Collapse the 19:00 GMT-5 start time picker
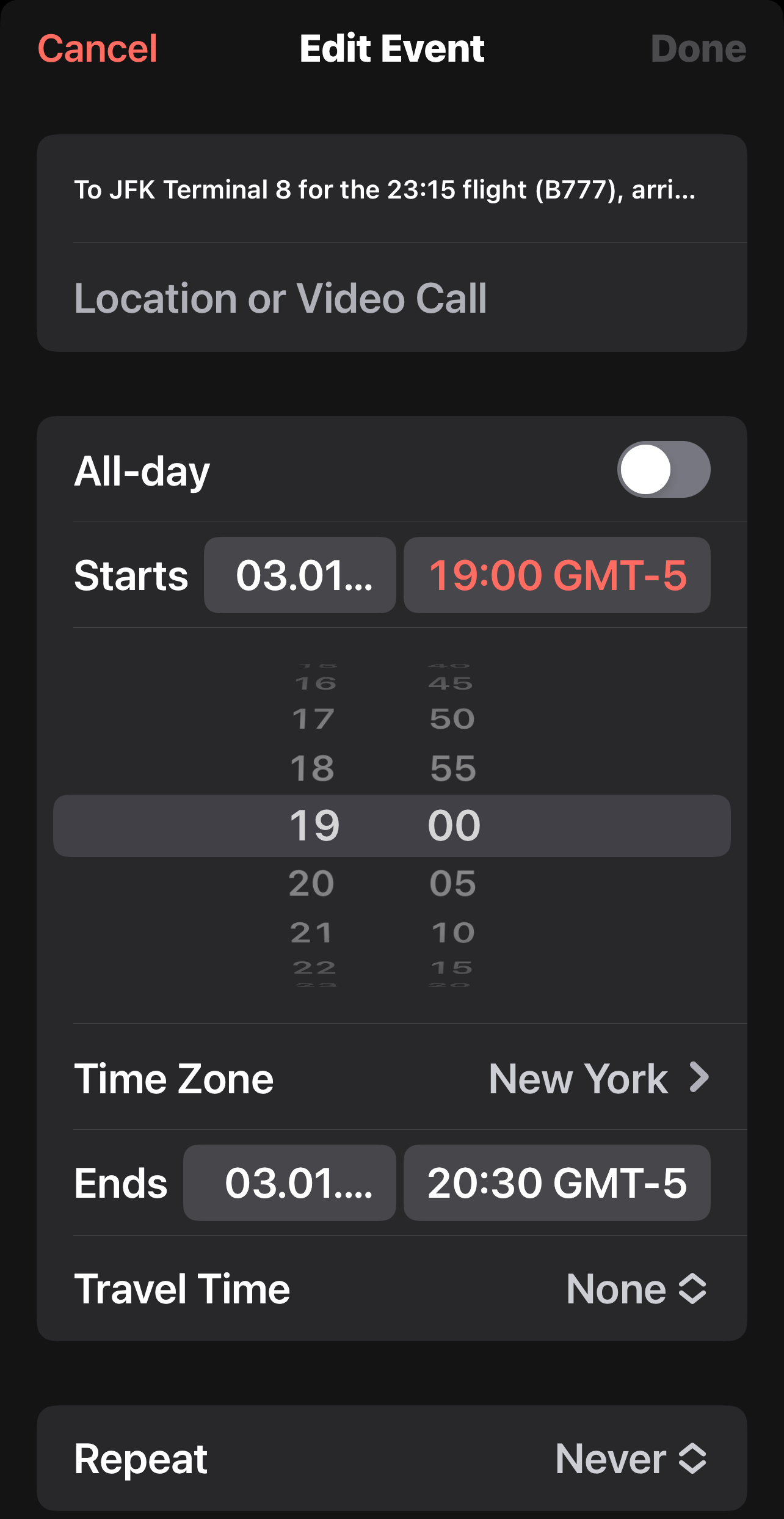 pos(557,575)
